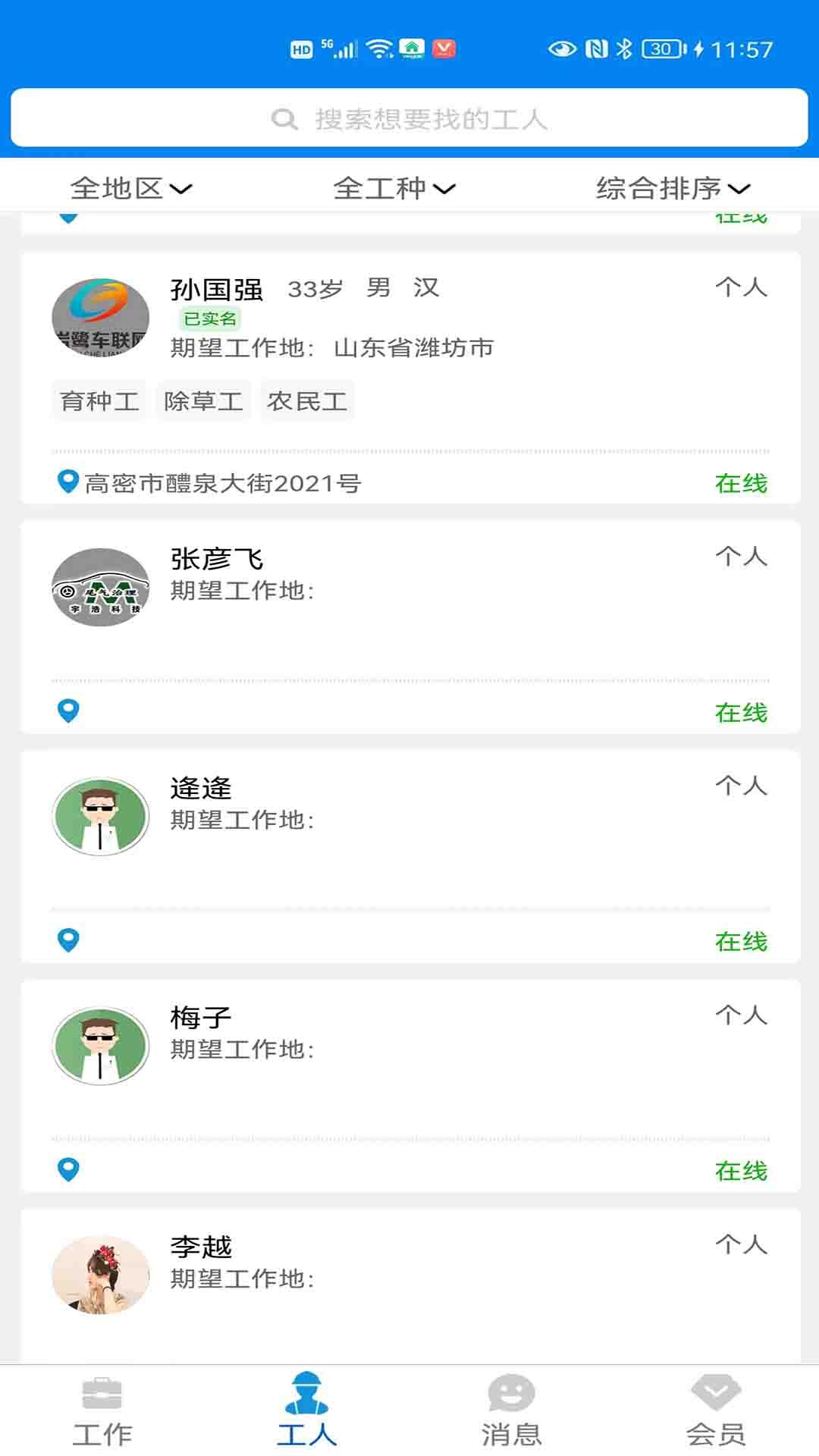Toggle 在线 status on 逄逄's card
Image resolution: width=819 pixels, height=1456 pixels.
pos(741,940)
